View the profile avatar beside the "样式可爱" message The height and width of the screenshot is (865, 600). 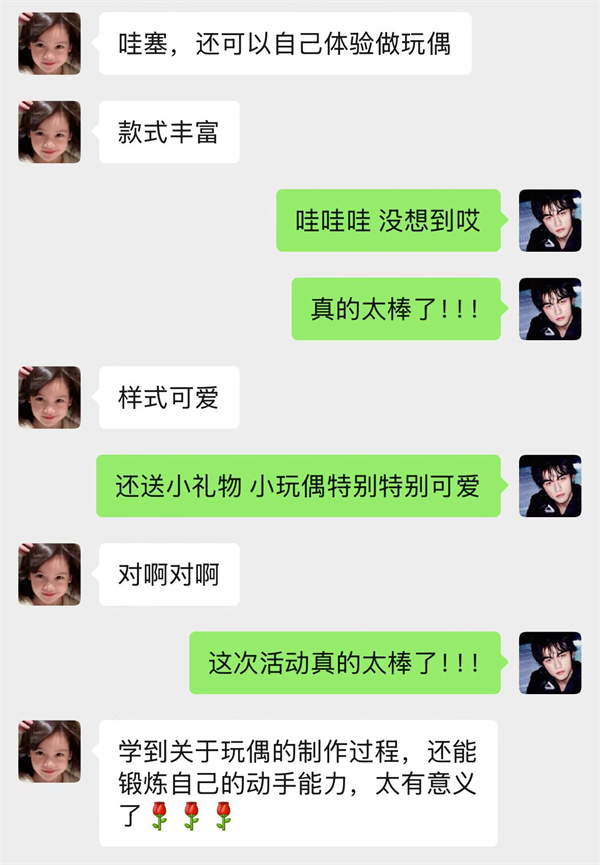(x=49, y=397)
